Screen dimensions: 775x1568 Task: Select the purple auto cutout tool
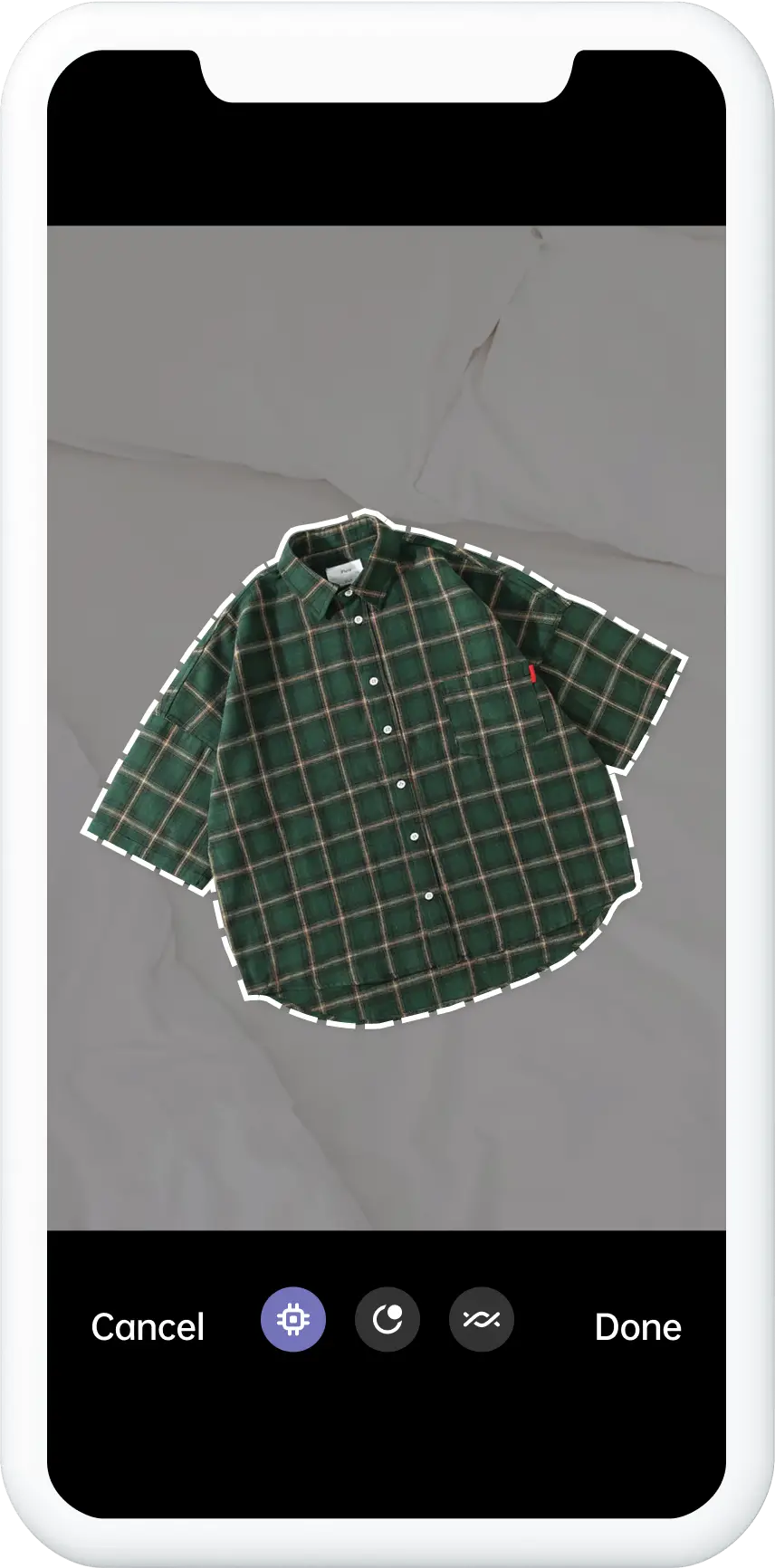tap(293, 1320)
